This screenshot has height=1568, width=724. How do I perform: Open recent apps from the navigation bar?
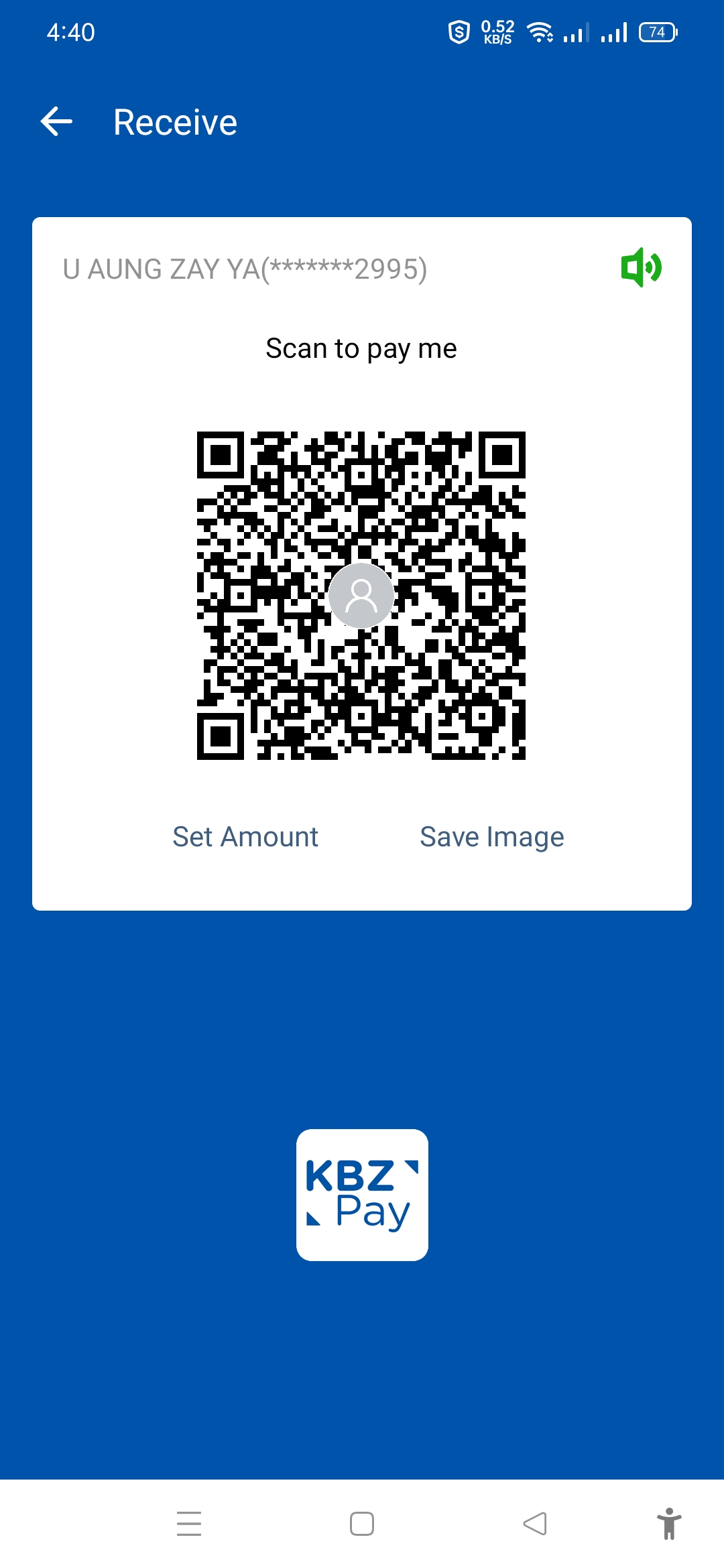click(x=189, y=1523)
